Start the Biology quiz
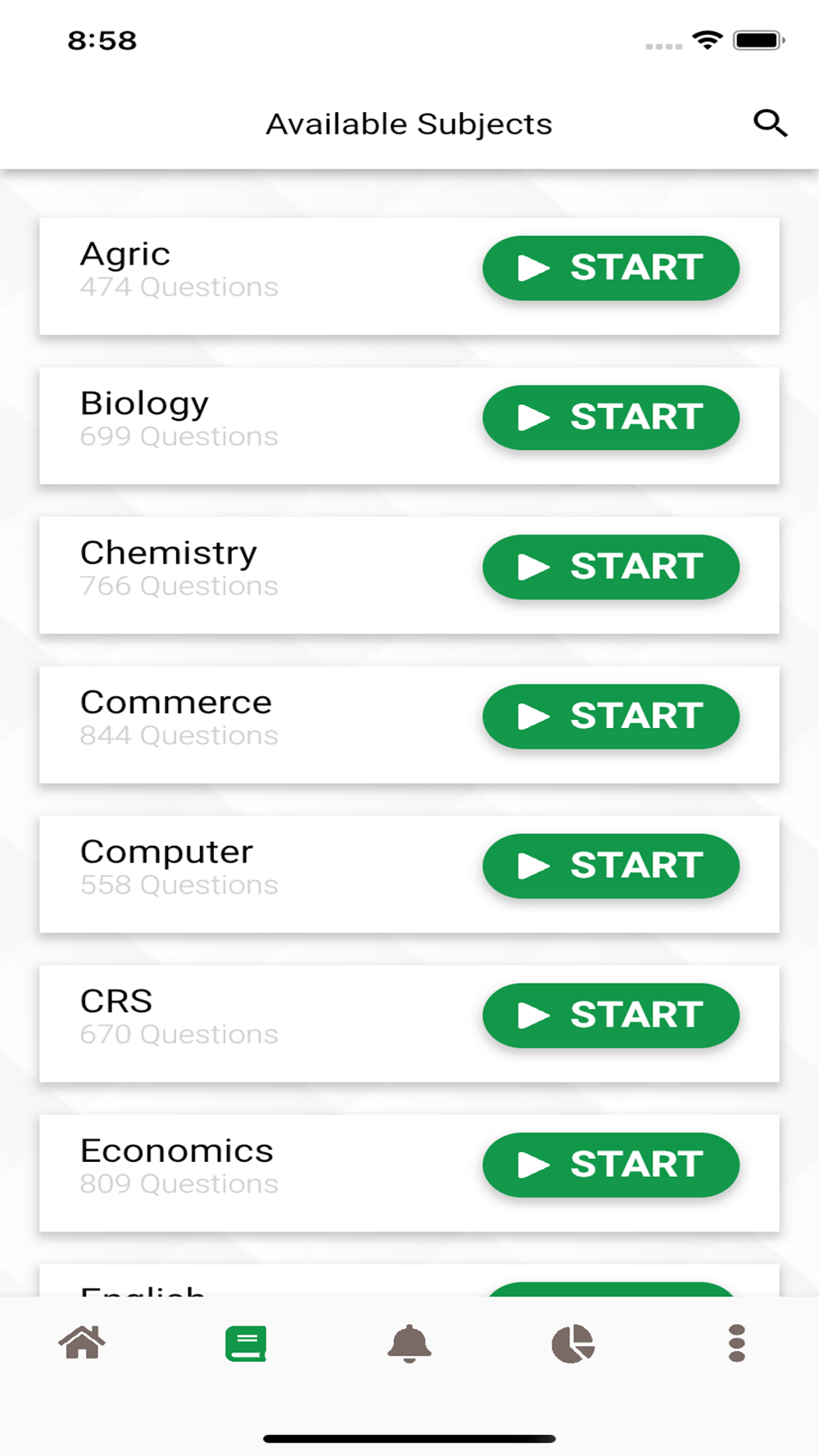The image size is (819, 1456). pos(611,418)
